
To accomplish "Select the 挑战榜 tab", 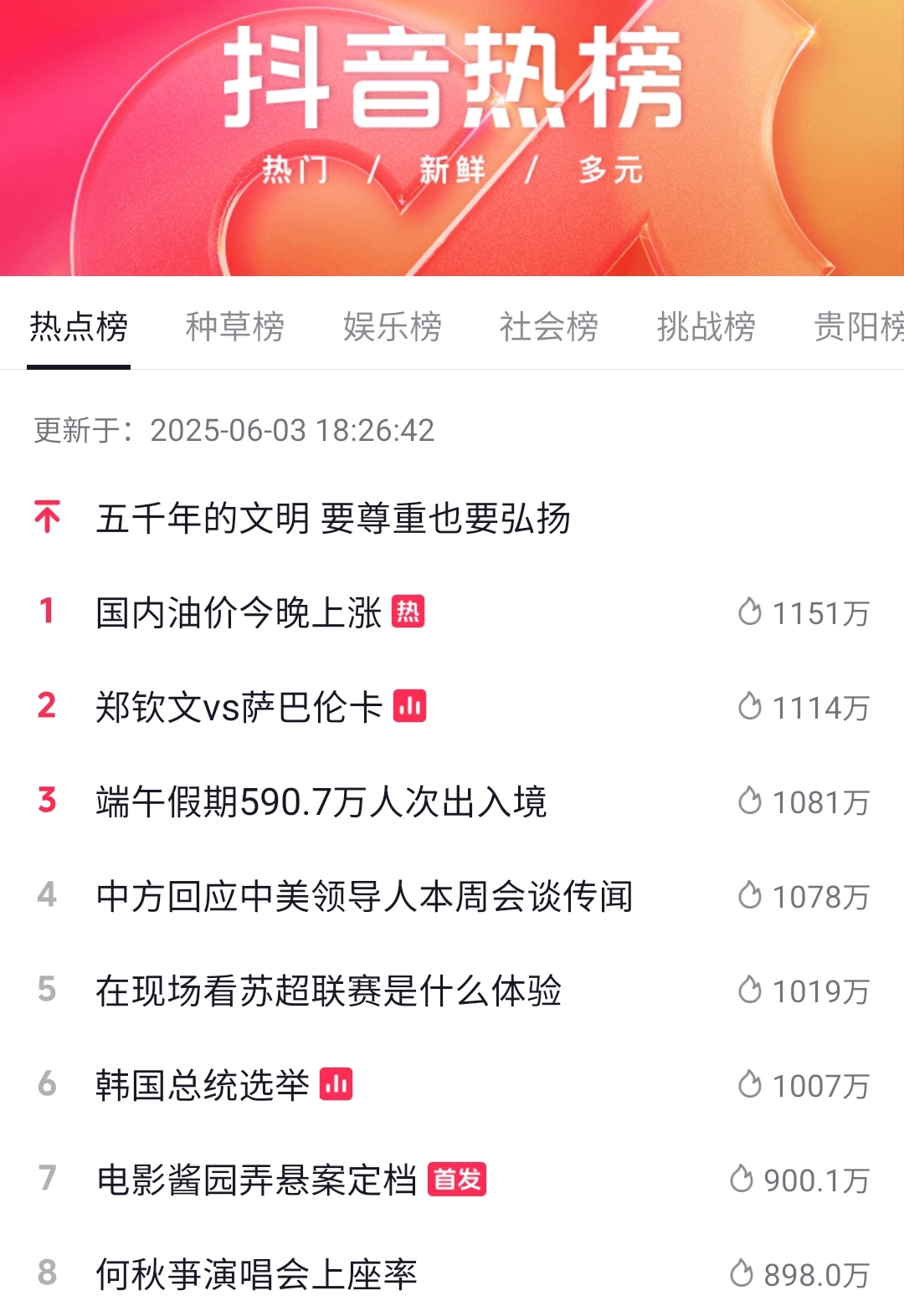I will click(x=706, y=326).
